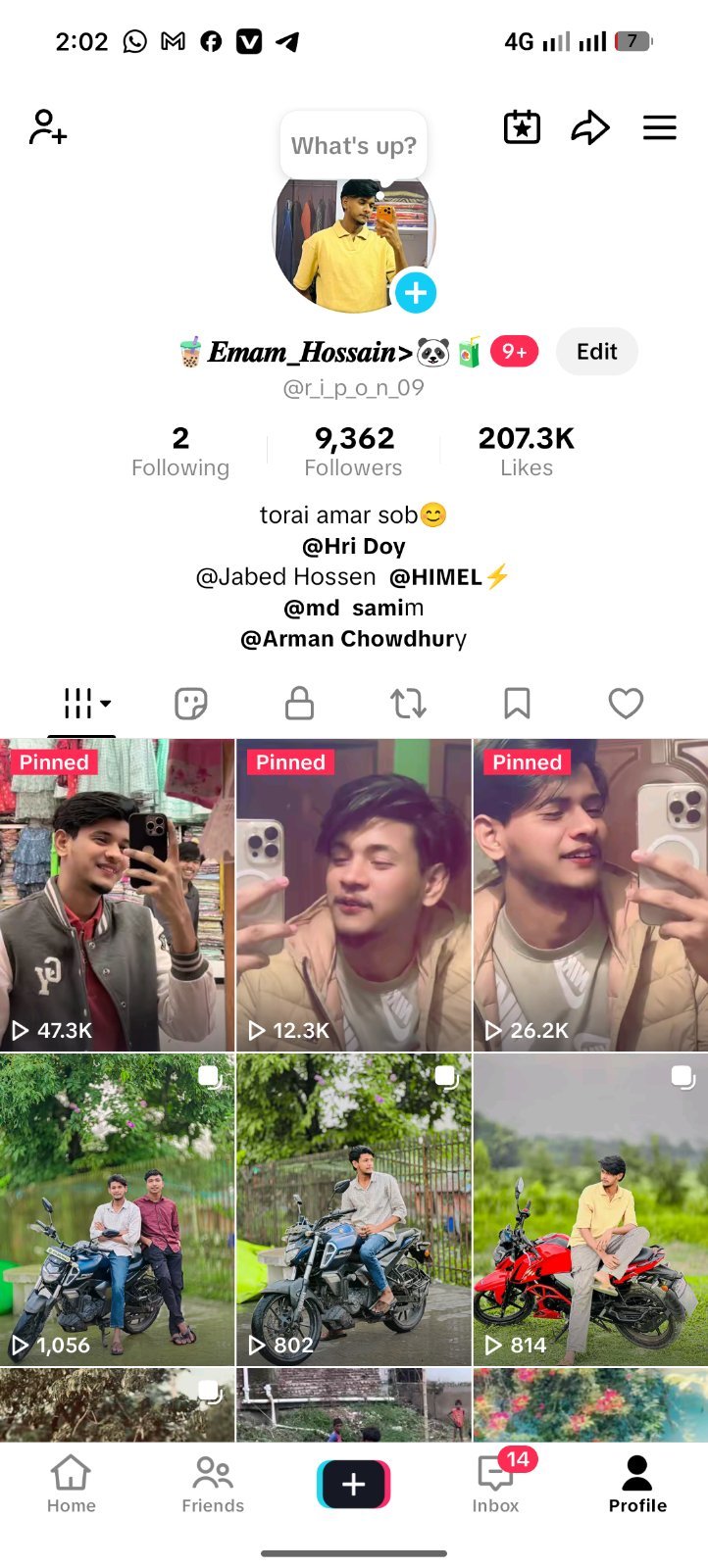Open the @Hri Doy mention link
This screenshot has height=1568, width=708.
tap(353, 546)
